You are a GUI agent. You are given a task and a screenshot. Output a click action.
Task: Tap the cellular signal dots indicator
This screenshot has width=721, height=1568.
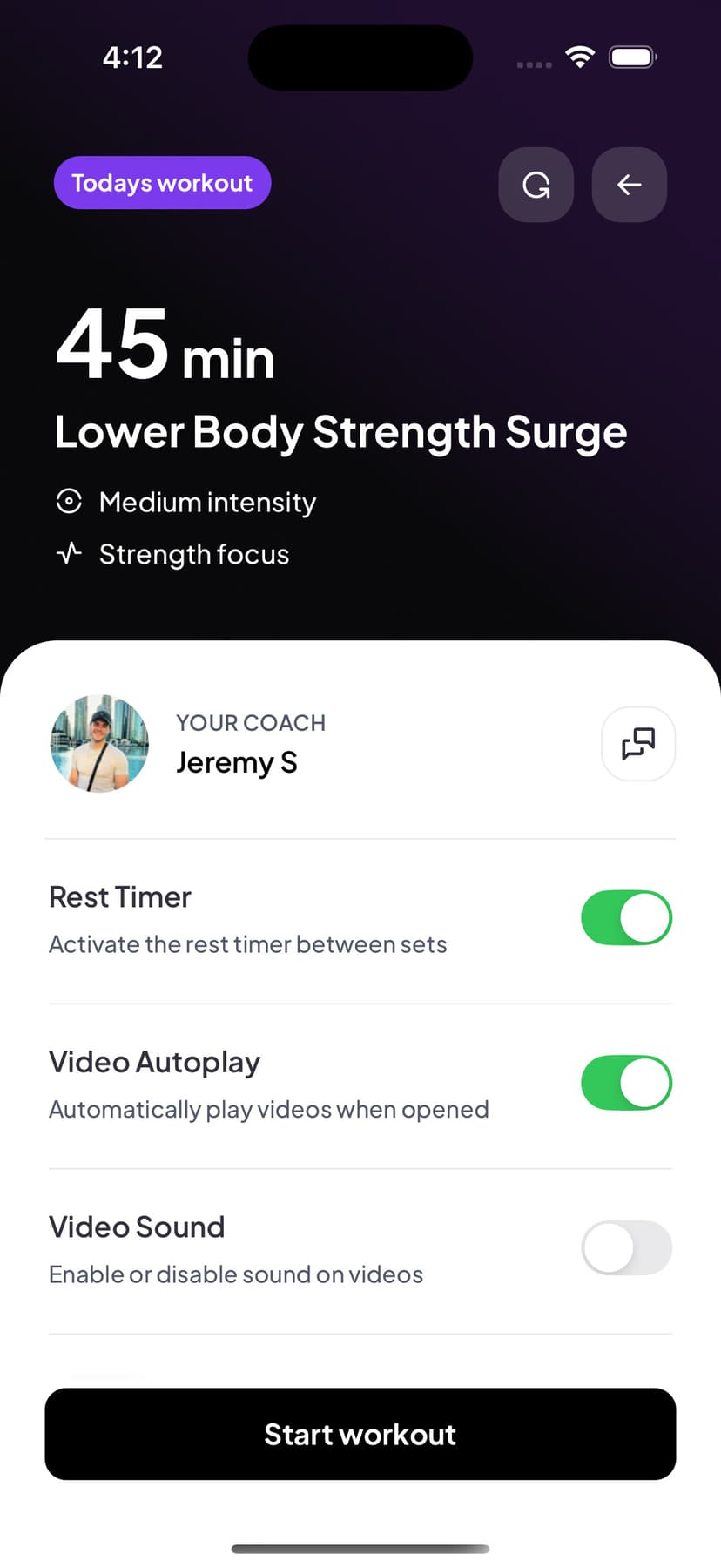[533, 64]
